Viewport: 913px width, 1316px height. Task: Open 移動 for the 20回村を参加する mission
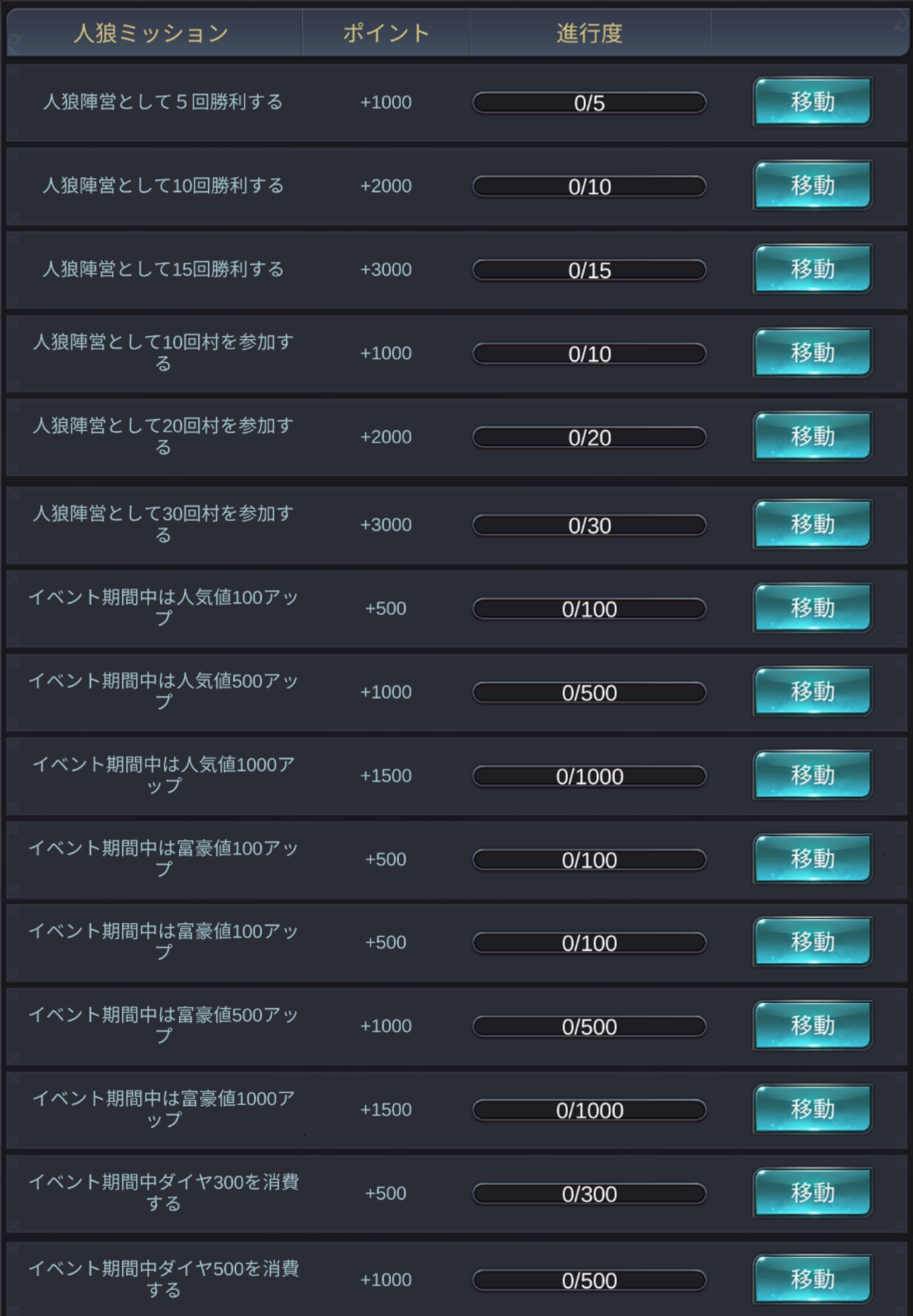click(812, 437)
